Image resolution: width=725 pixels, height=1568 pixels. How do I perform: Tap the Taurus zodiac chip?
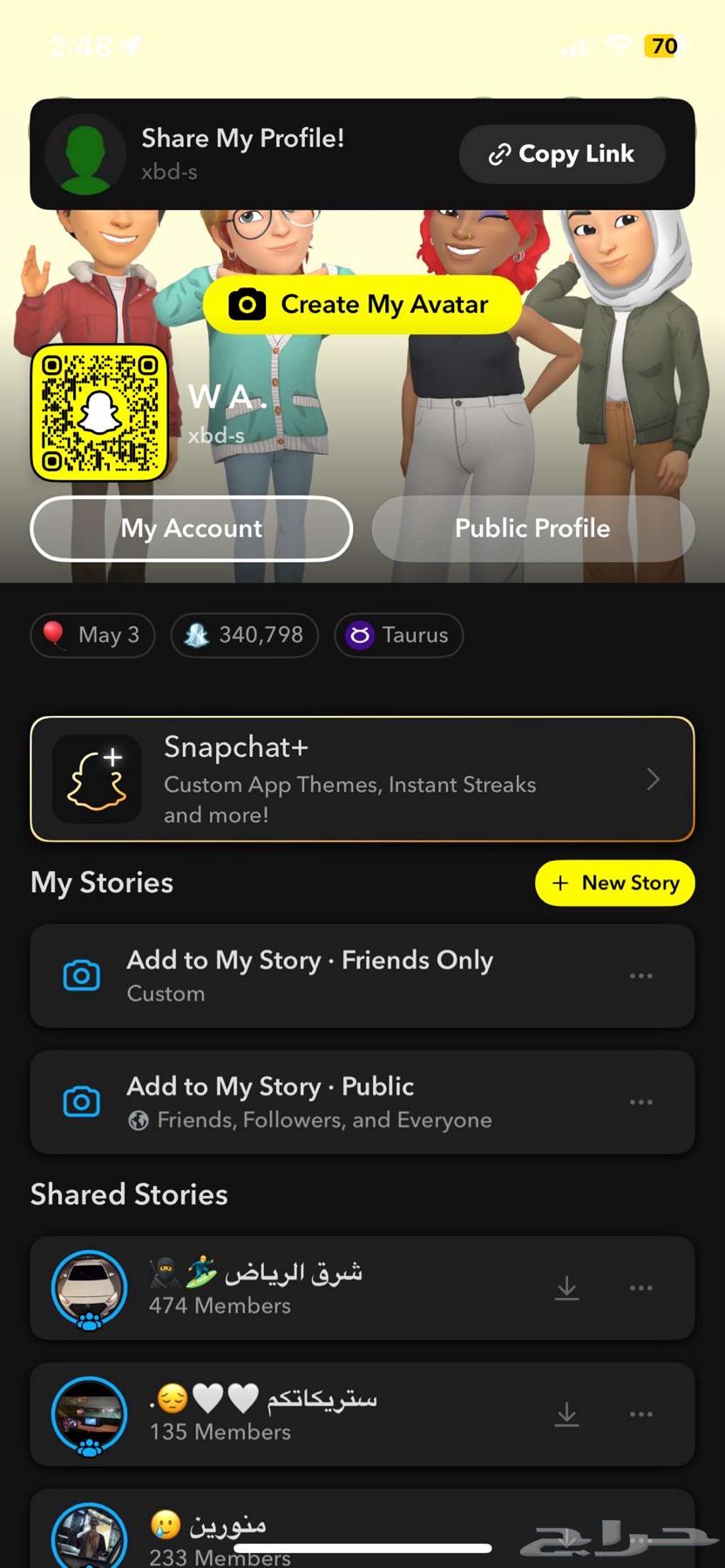click(398, 635)
